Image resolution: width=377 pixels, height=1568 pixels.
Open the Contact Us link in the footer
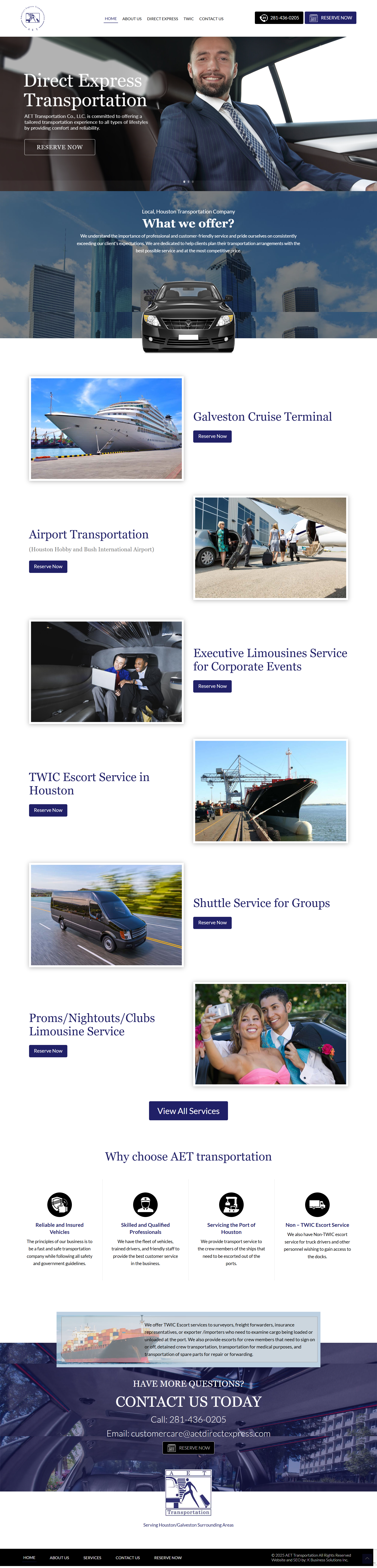click(128, 1558)
